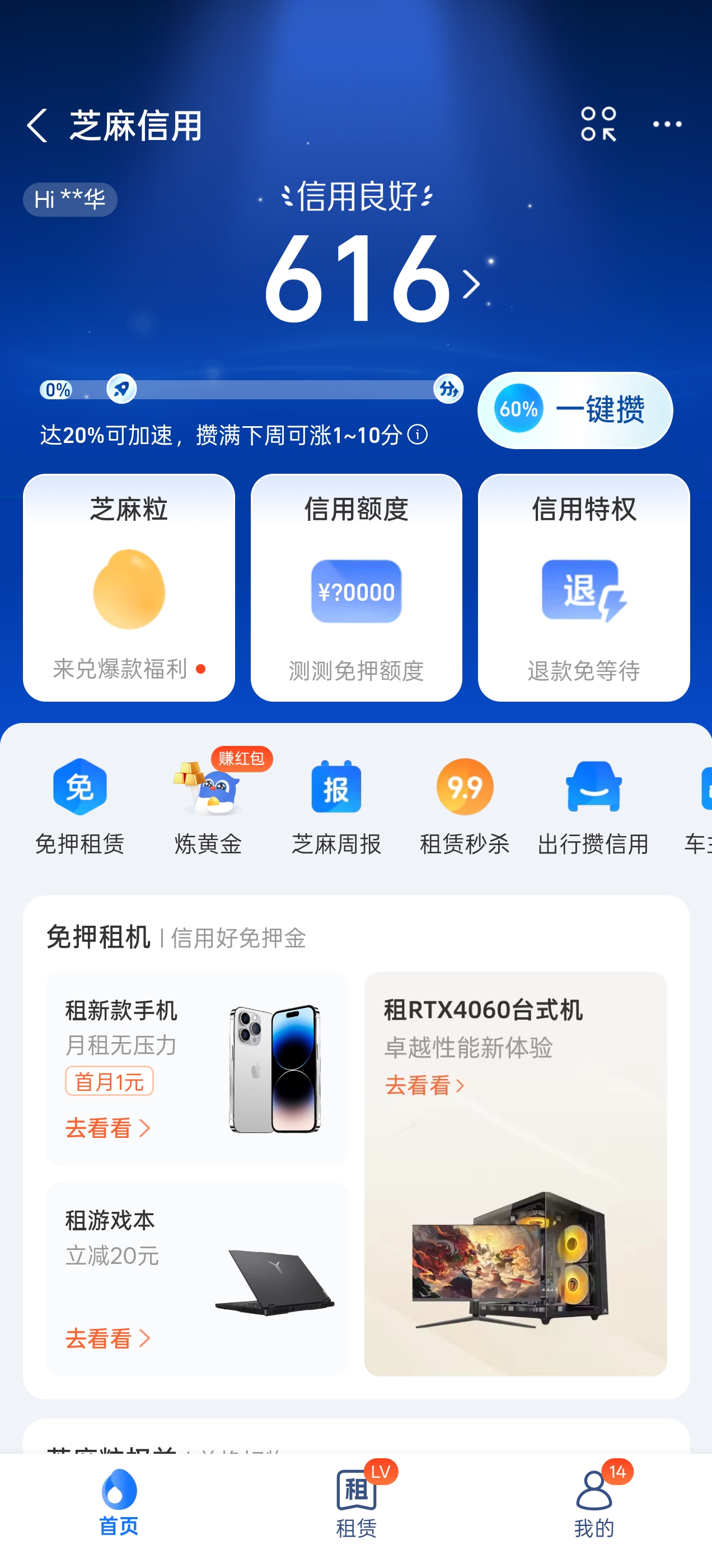712x1568 pixels.
Task: Open the 信用额度 card
Action: click(356, 587)
